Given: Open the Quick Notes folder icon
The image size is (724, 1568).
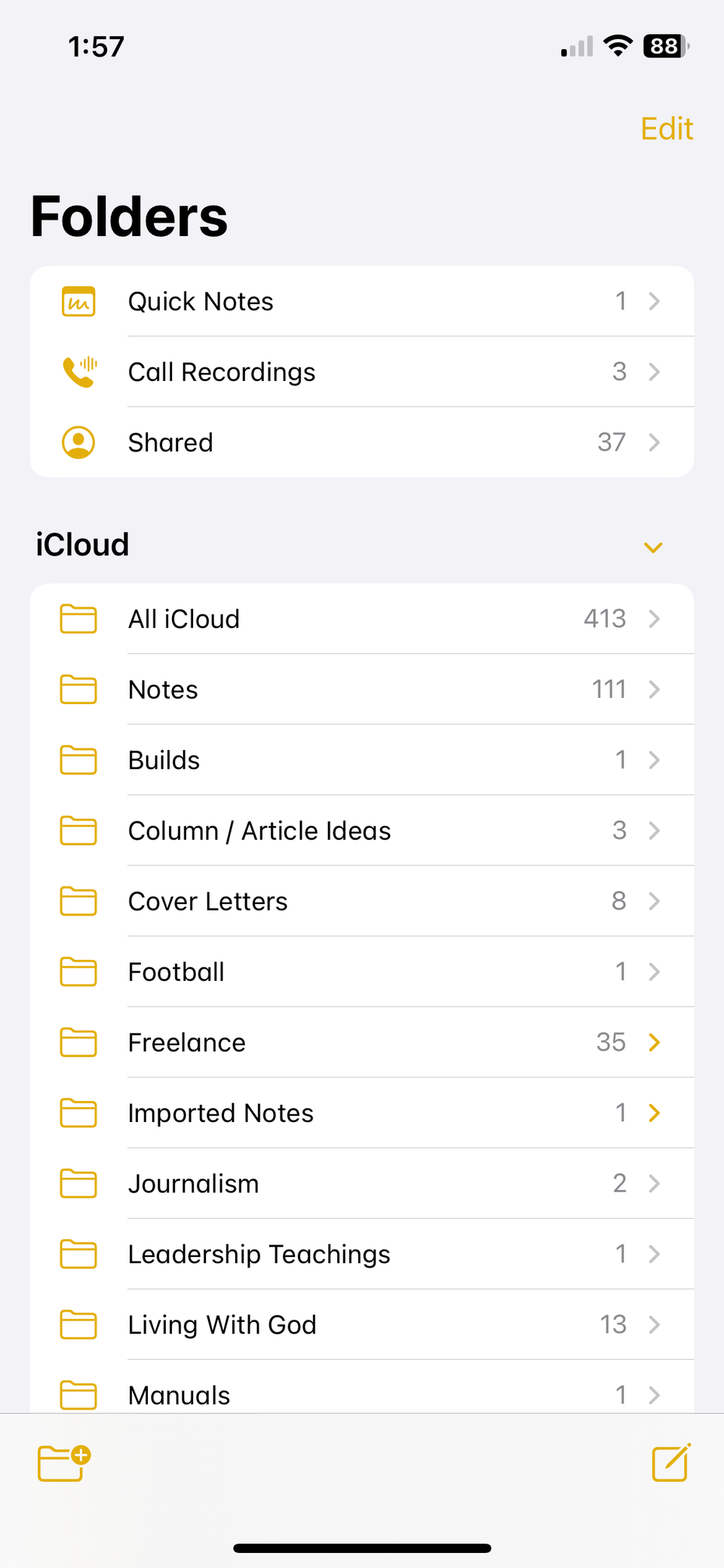Looking at the screenshot, I should point(78,300).
